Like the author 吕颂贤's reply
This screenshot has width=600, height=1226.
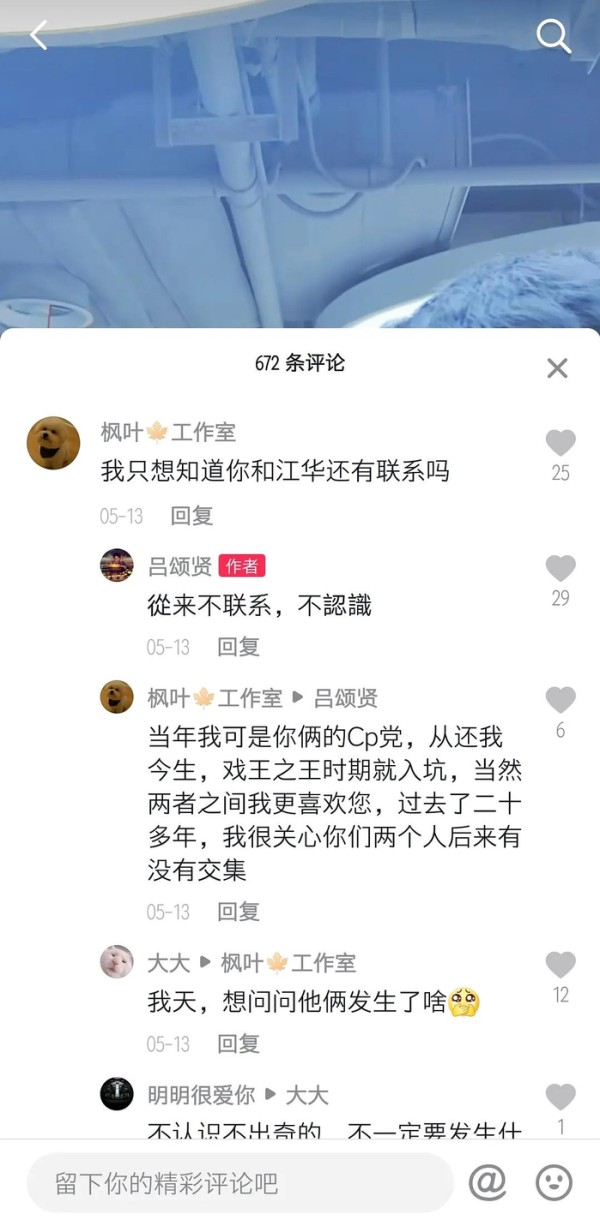pos(560,569)
